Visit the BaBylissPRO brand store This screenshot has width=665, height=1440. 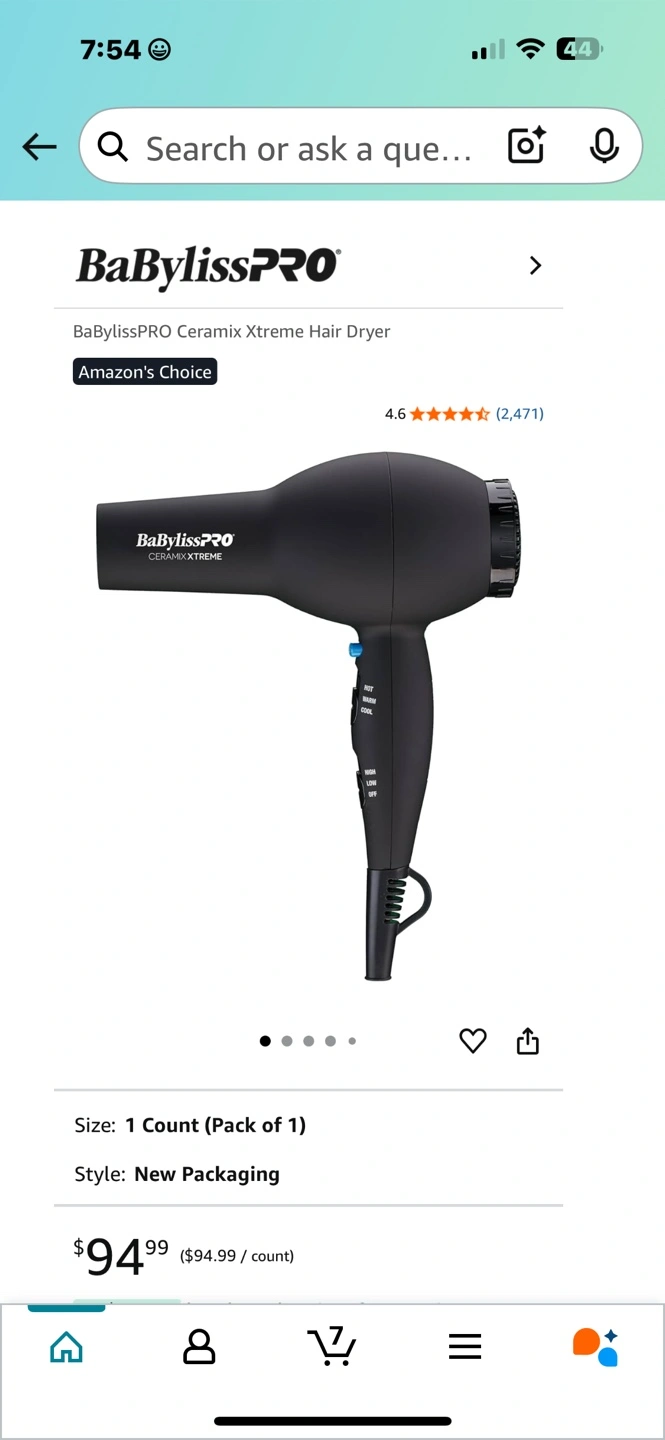pos(308,265)
